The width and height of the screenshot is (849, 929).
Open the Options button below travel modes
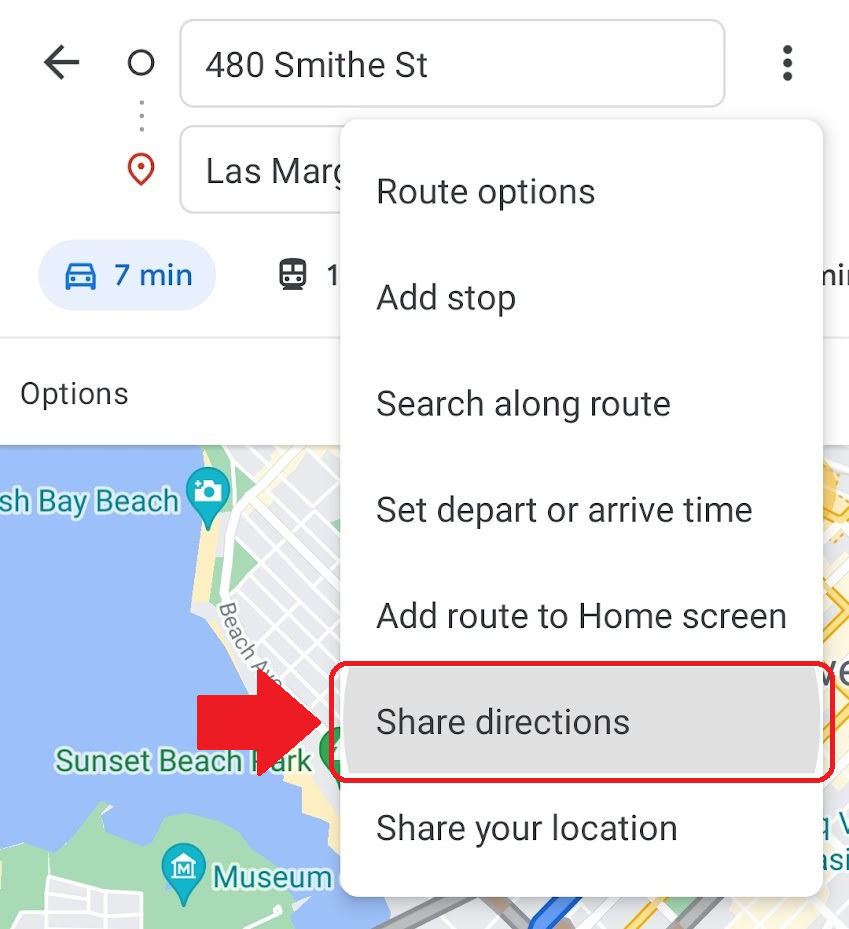(75, 394)
